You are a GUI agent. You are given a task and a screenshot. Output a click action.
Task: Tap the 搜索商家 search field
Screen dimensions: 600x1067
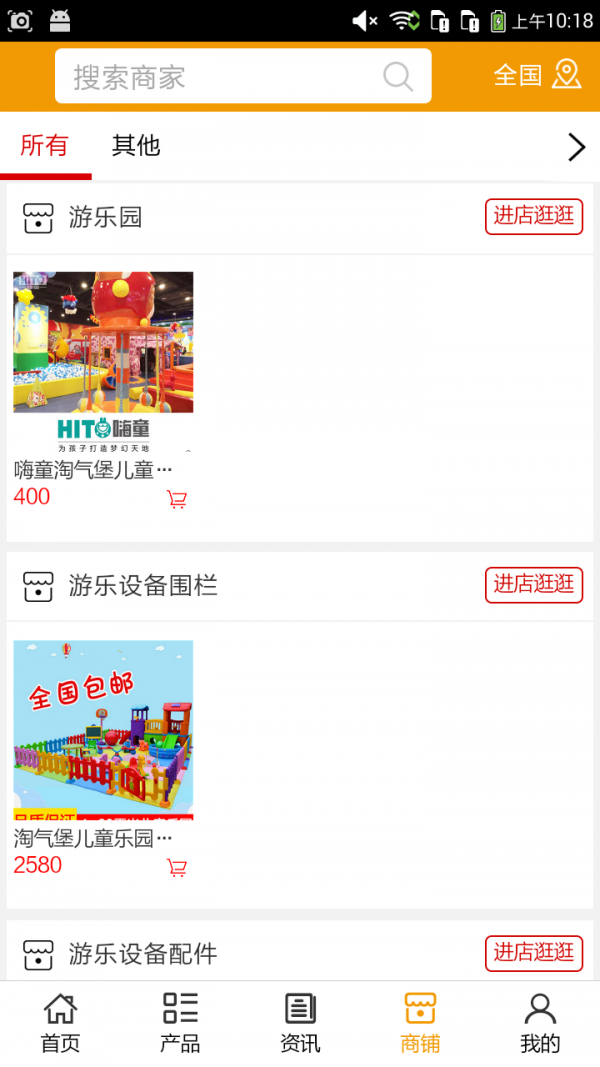pyautogui.click(x=225, y=77)
